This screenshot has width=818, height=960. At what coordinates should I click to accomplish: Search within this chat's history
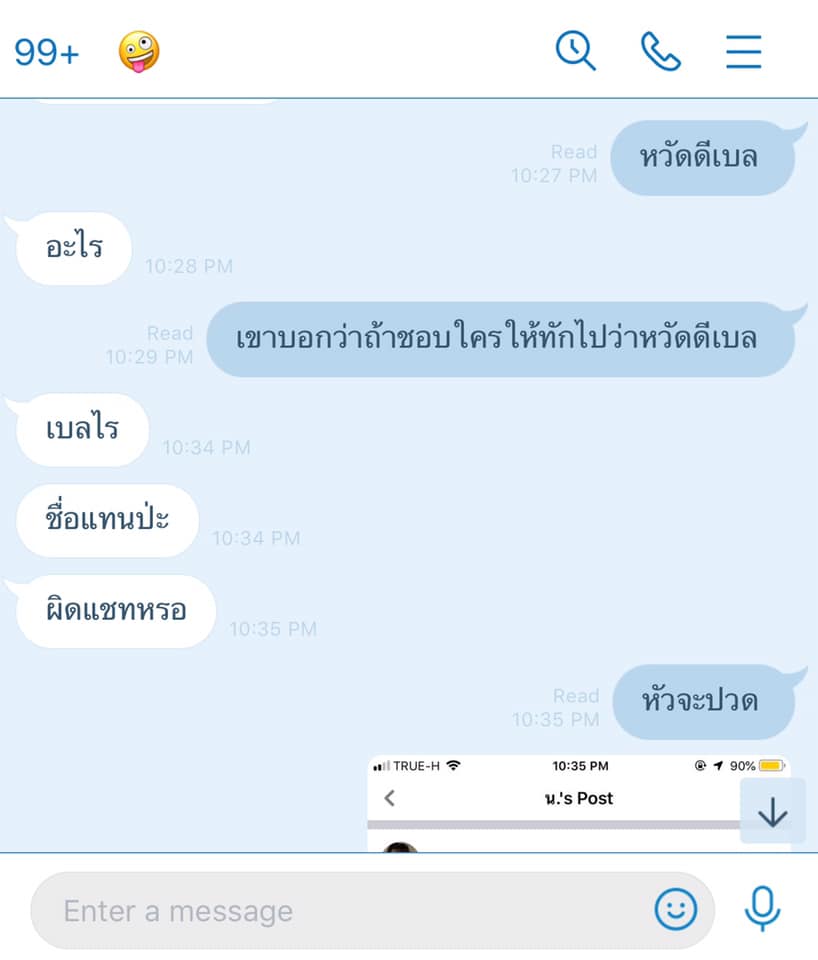click(x=576, y=50)
